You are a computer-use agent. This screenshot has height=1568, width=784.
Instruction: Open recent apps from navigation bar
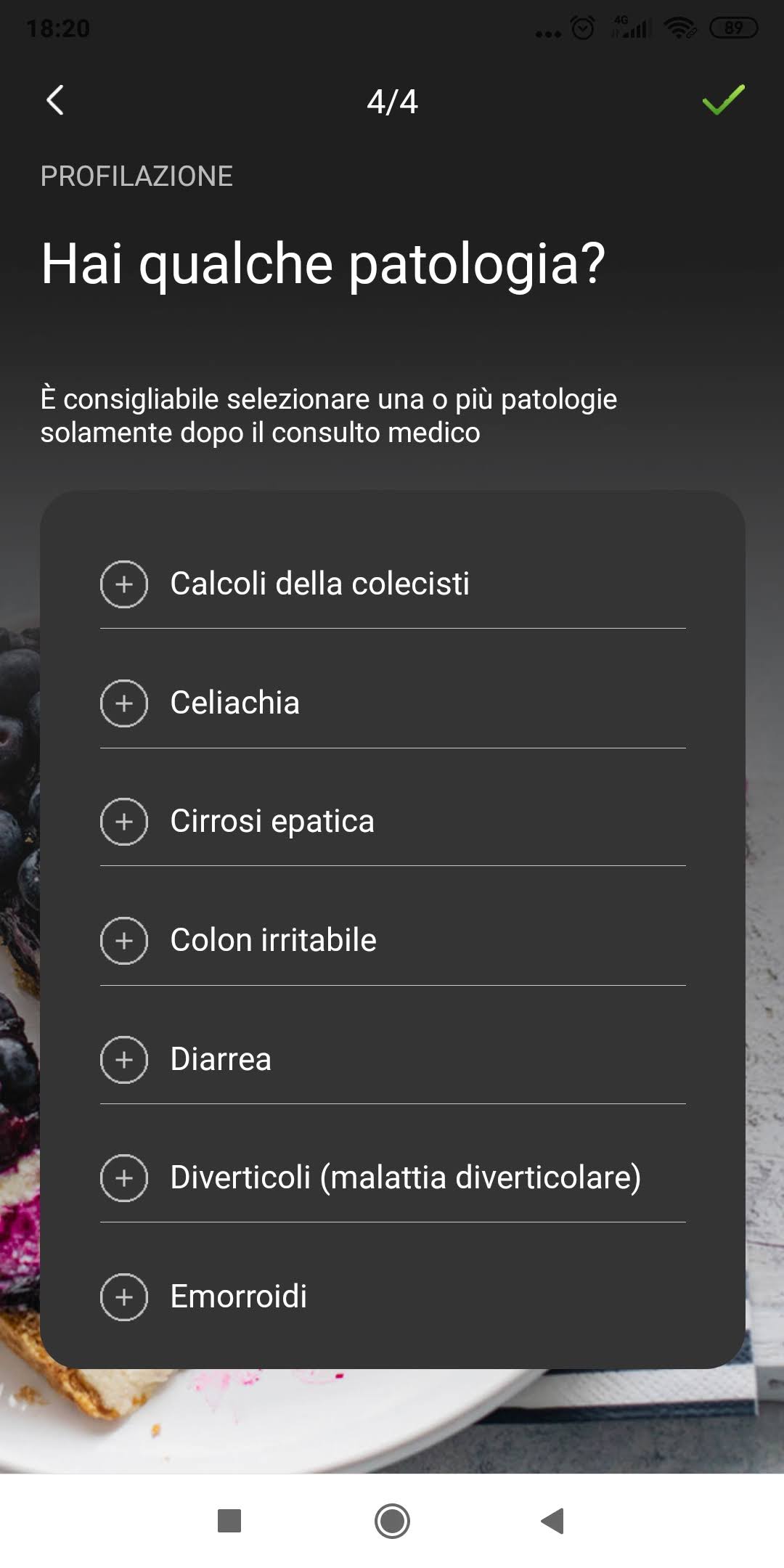pos(229,1521)
